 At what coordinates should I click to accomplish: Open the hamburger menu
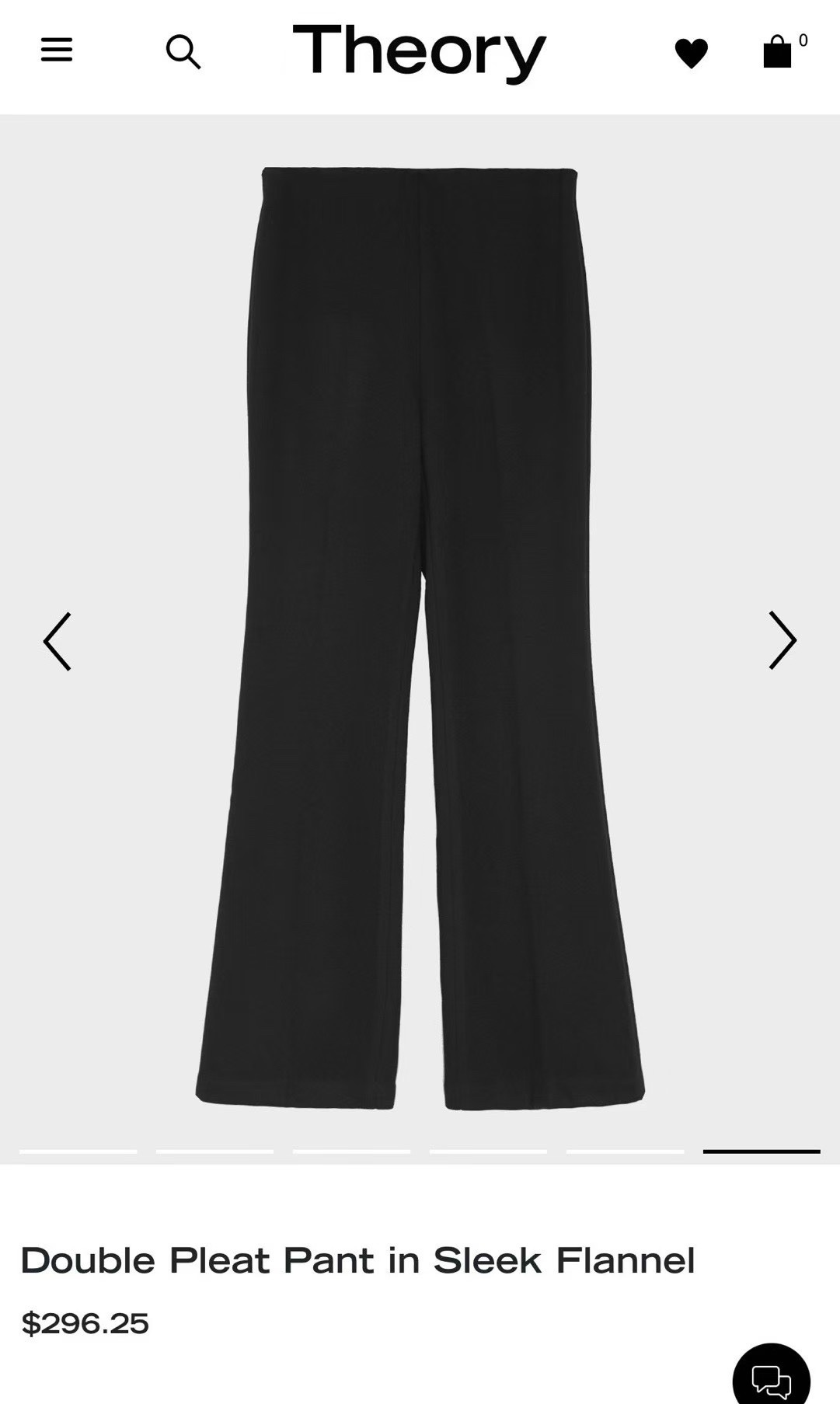pyautogui.click(x=57, y=51)
